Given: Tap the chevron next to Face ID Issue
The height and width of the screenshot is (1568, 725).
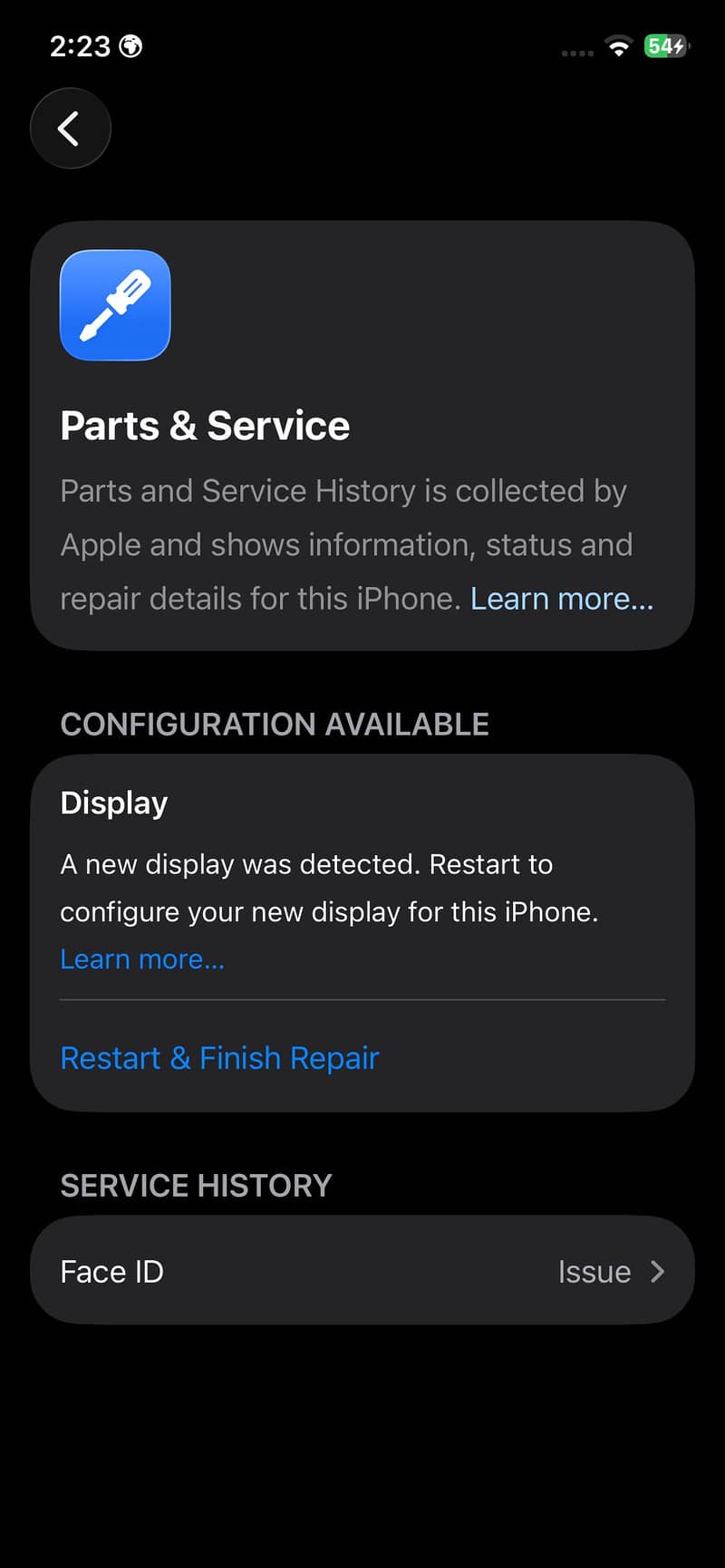Looking at the screenshot, I should [x=658, y=1271].
